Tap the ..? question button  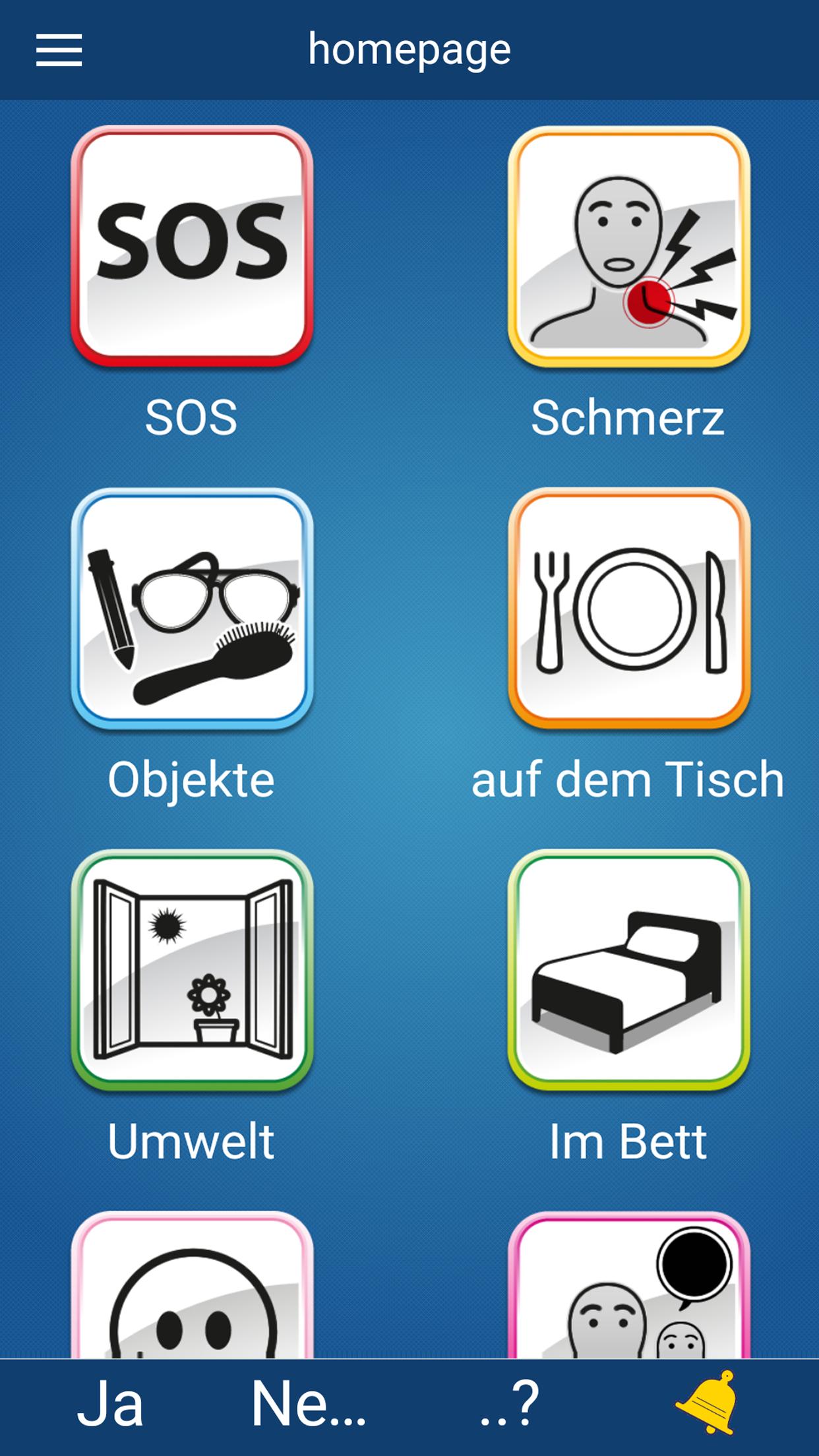[x=508, y=1402]
